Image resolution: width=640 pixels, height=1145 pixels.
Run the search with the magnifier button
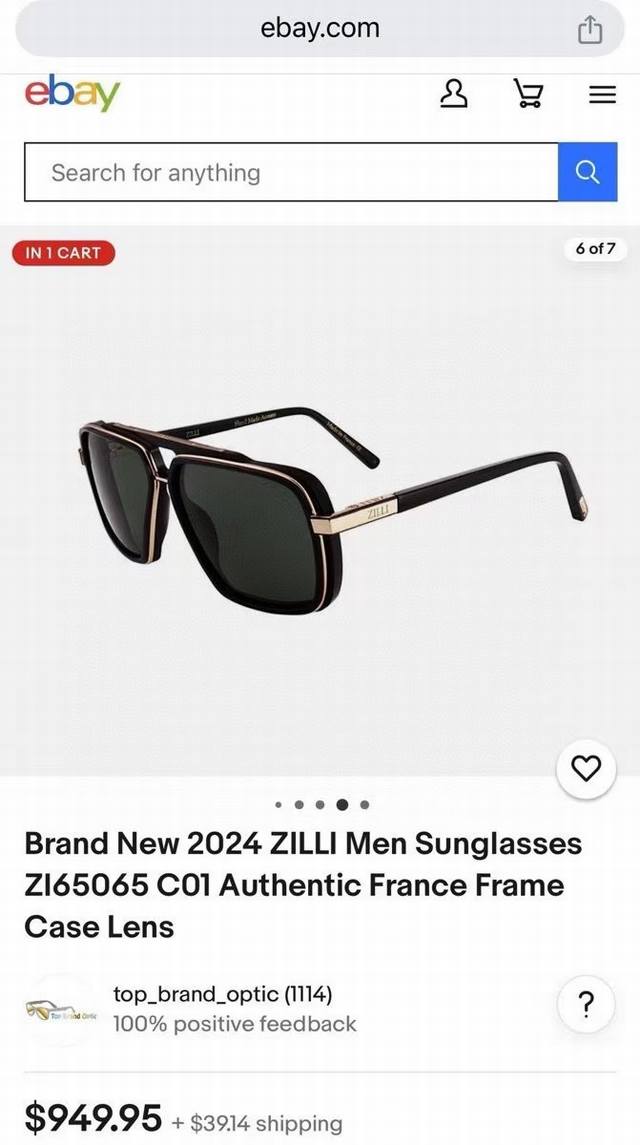587,172
